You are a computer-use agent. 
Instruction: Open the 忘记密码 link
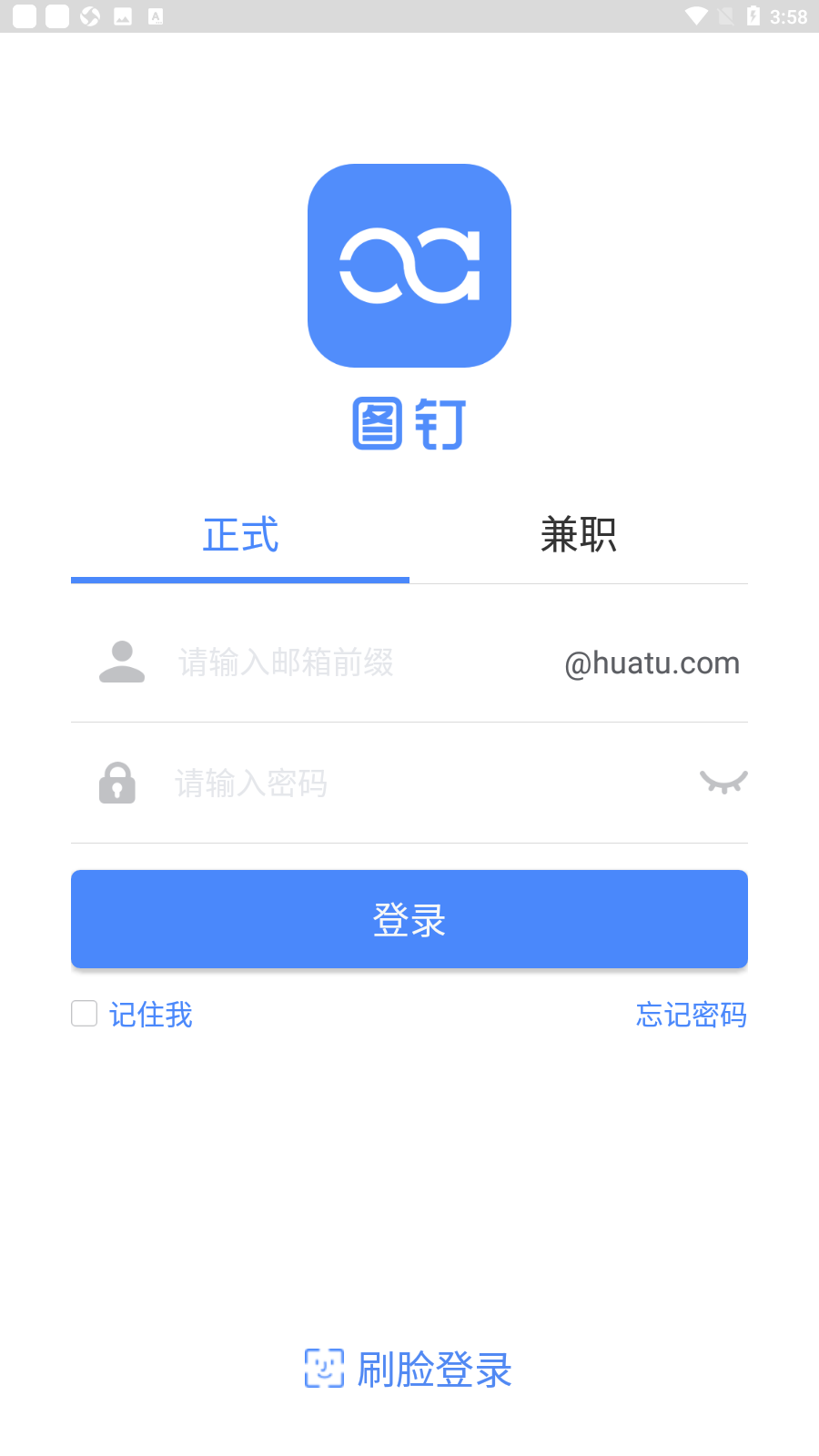click(692, 1015)
